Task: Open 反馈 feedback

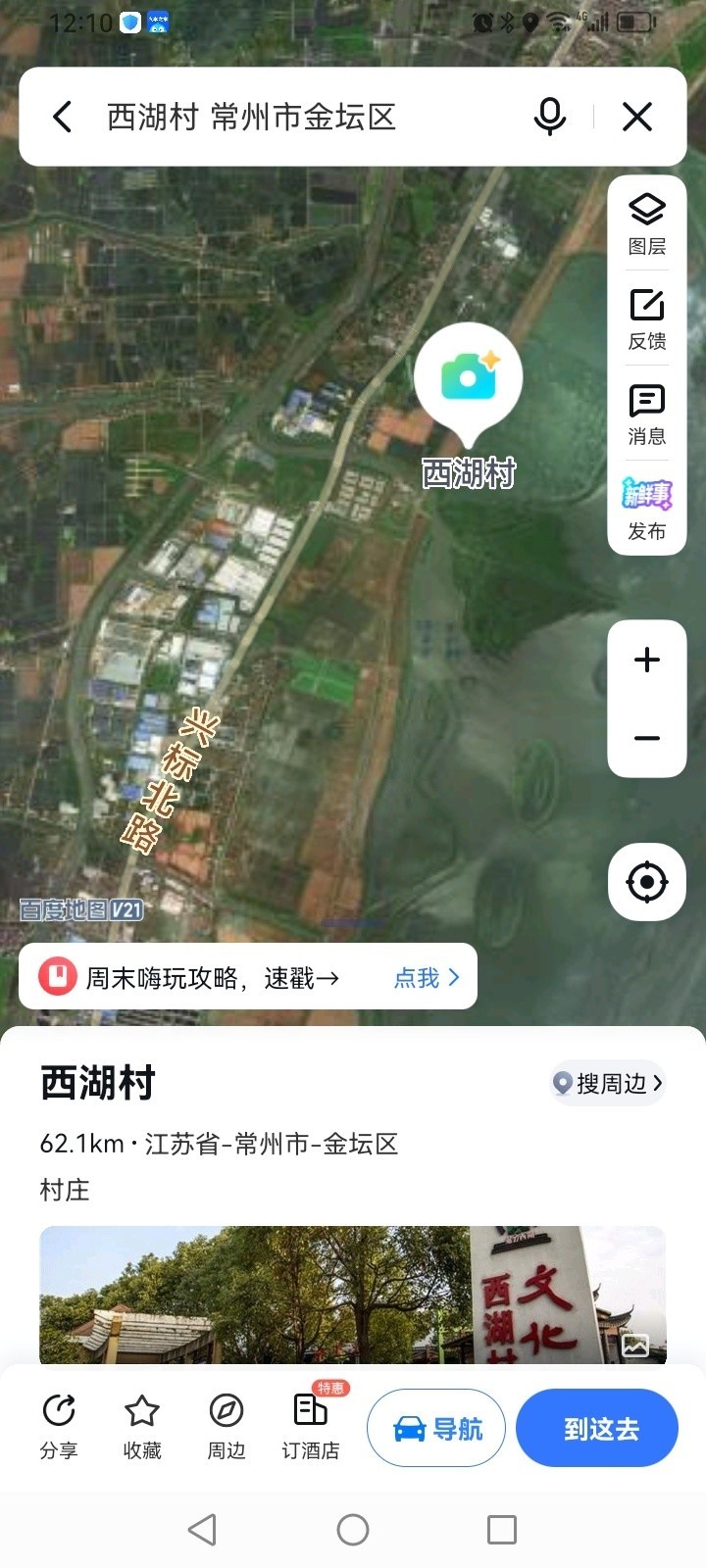Action: [x=647, y=319]
